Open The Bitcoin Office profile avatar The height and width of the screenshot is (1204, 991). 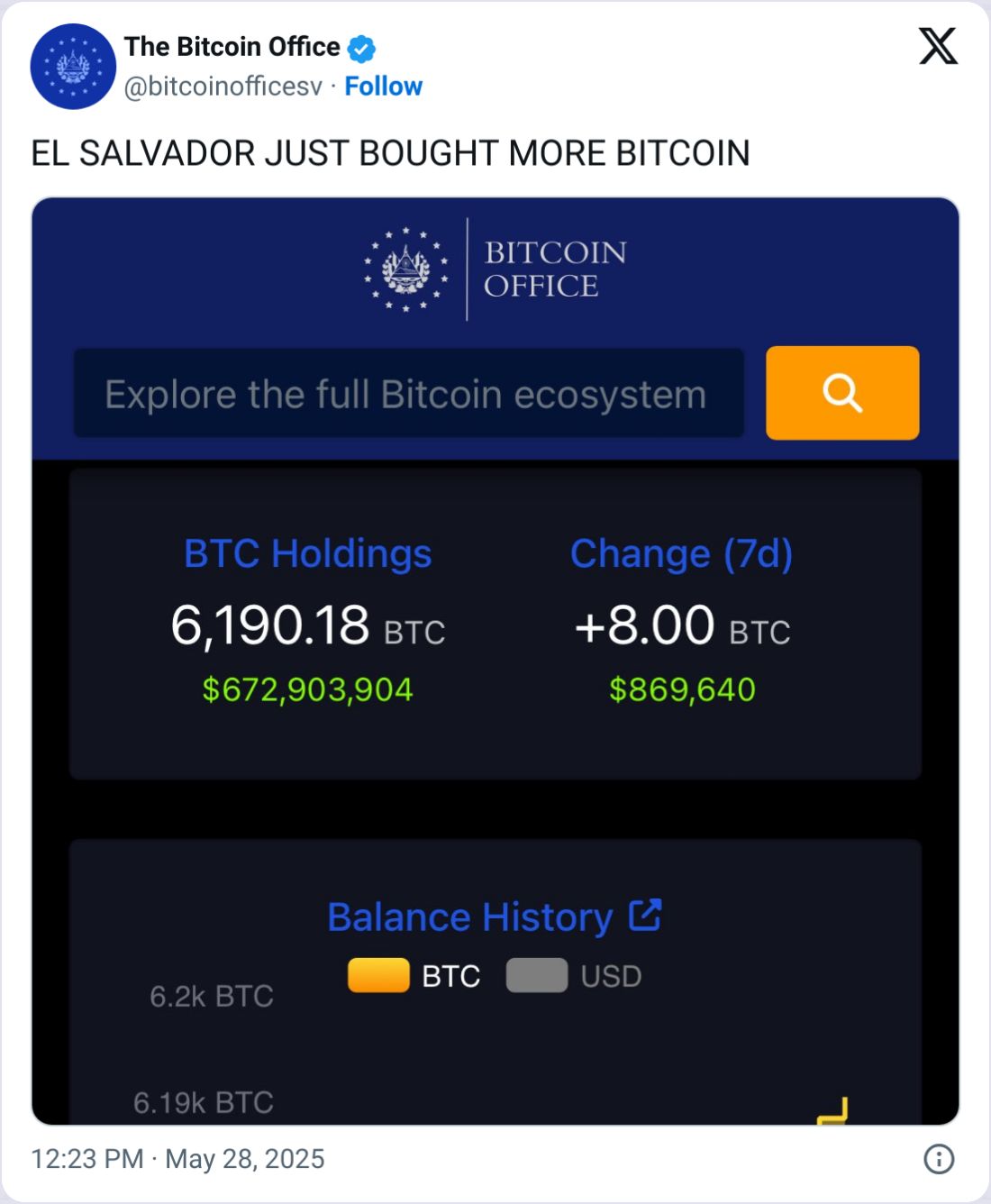click(73, 67)
